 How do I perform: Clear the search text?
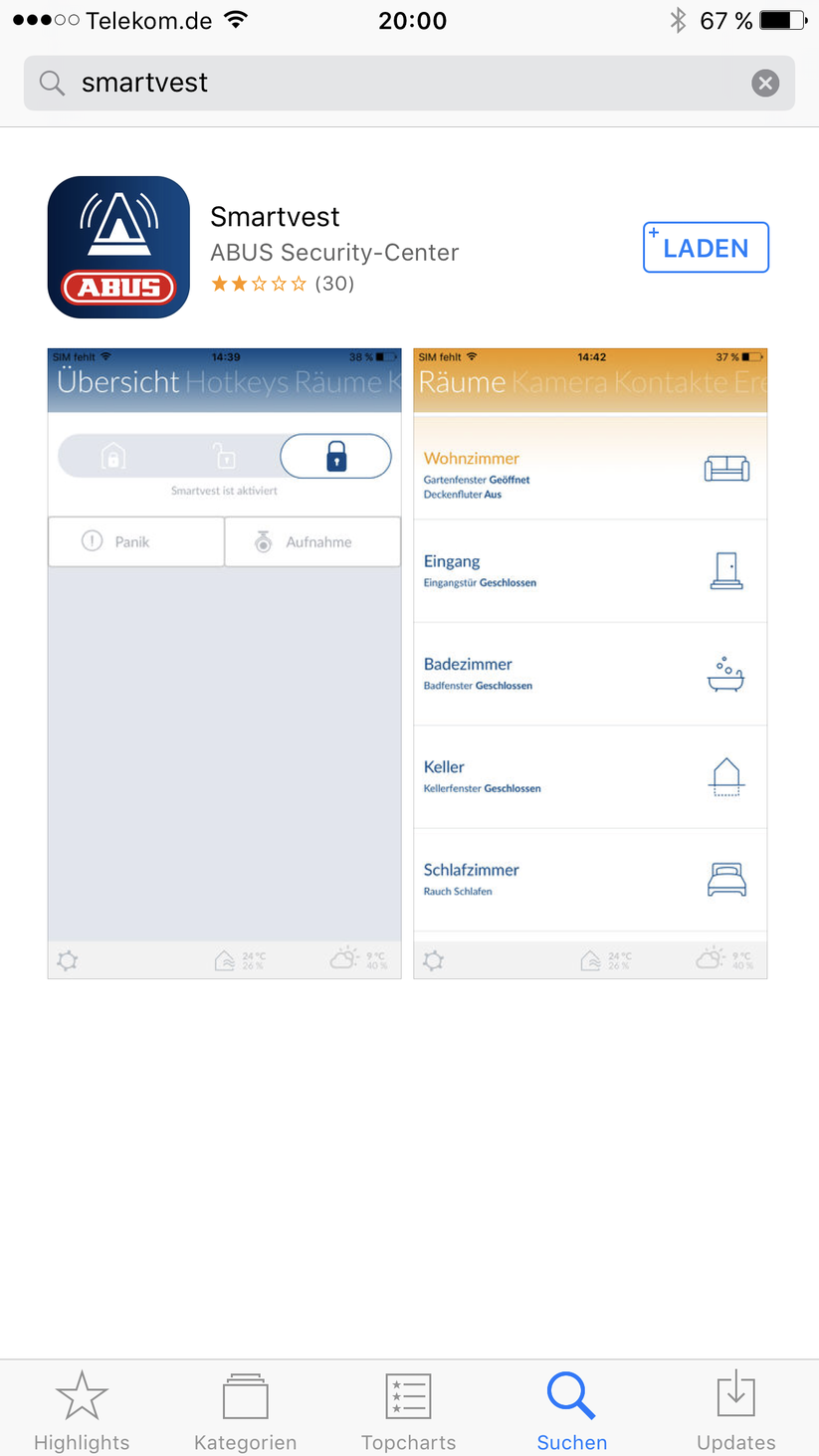[765, 83]
